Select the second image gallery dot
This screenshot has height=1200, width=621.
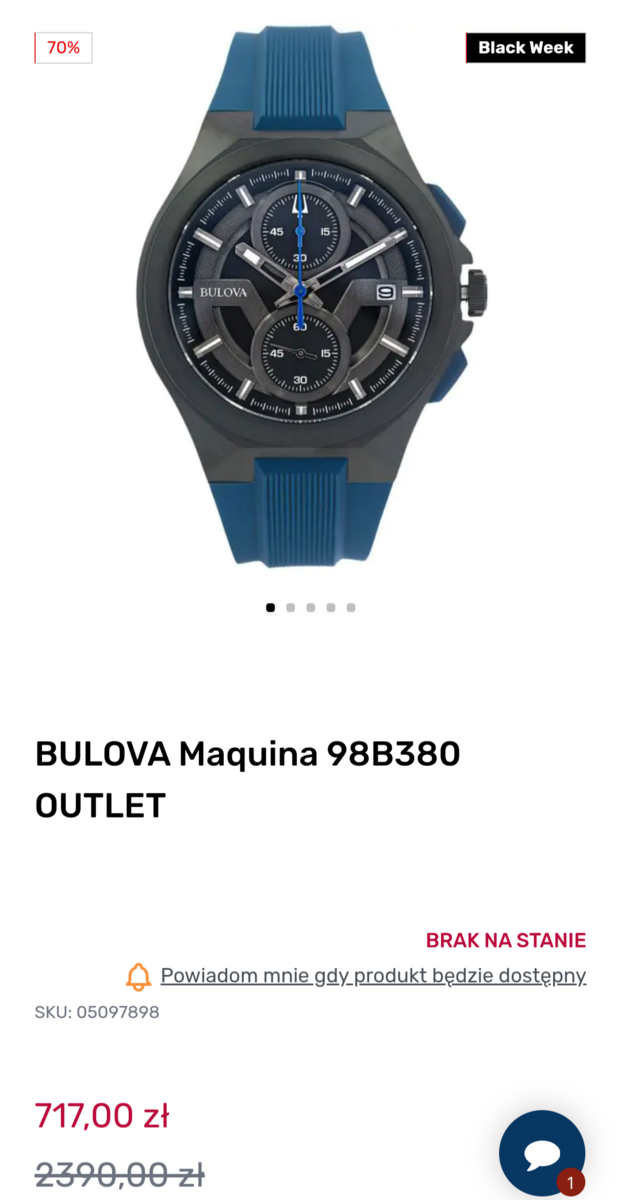291,607
